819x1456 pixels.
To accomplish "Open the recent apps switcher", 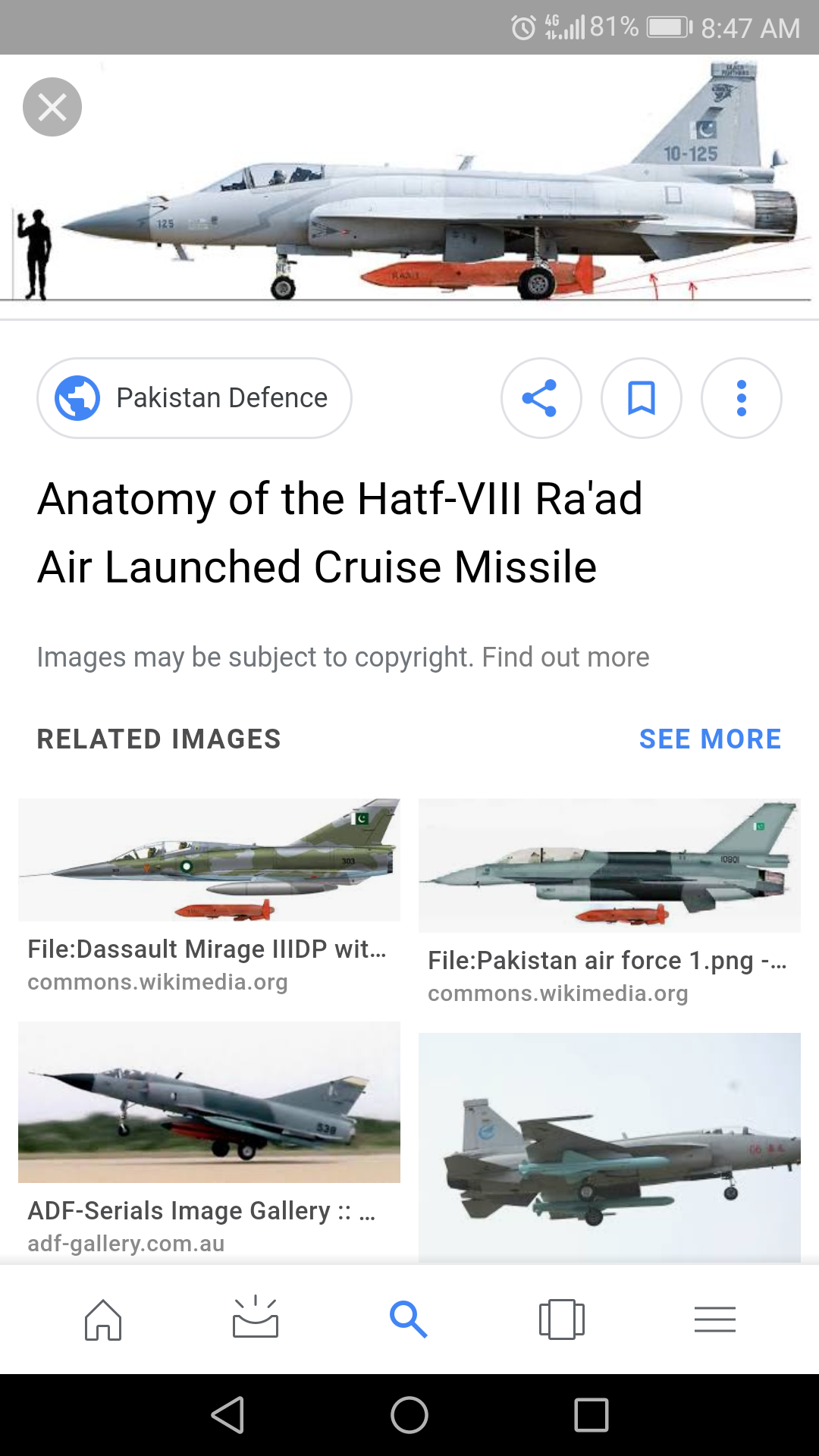I will pyautogui.click(x=591, y=1415).
